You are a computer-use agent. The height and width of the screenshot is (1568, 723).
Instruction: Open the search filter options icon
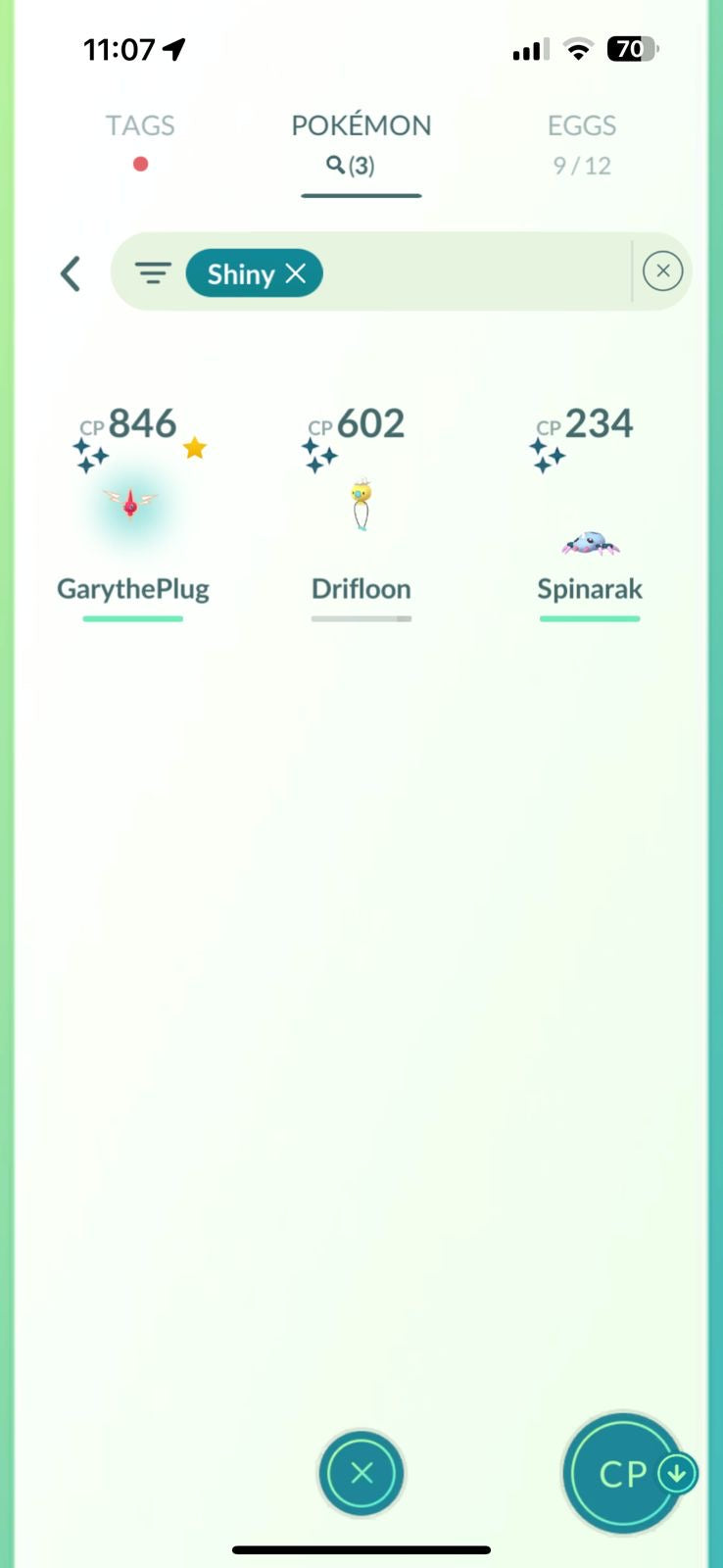coord(153,272)
